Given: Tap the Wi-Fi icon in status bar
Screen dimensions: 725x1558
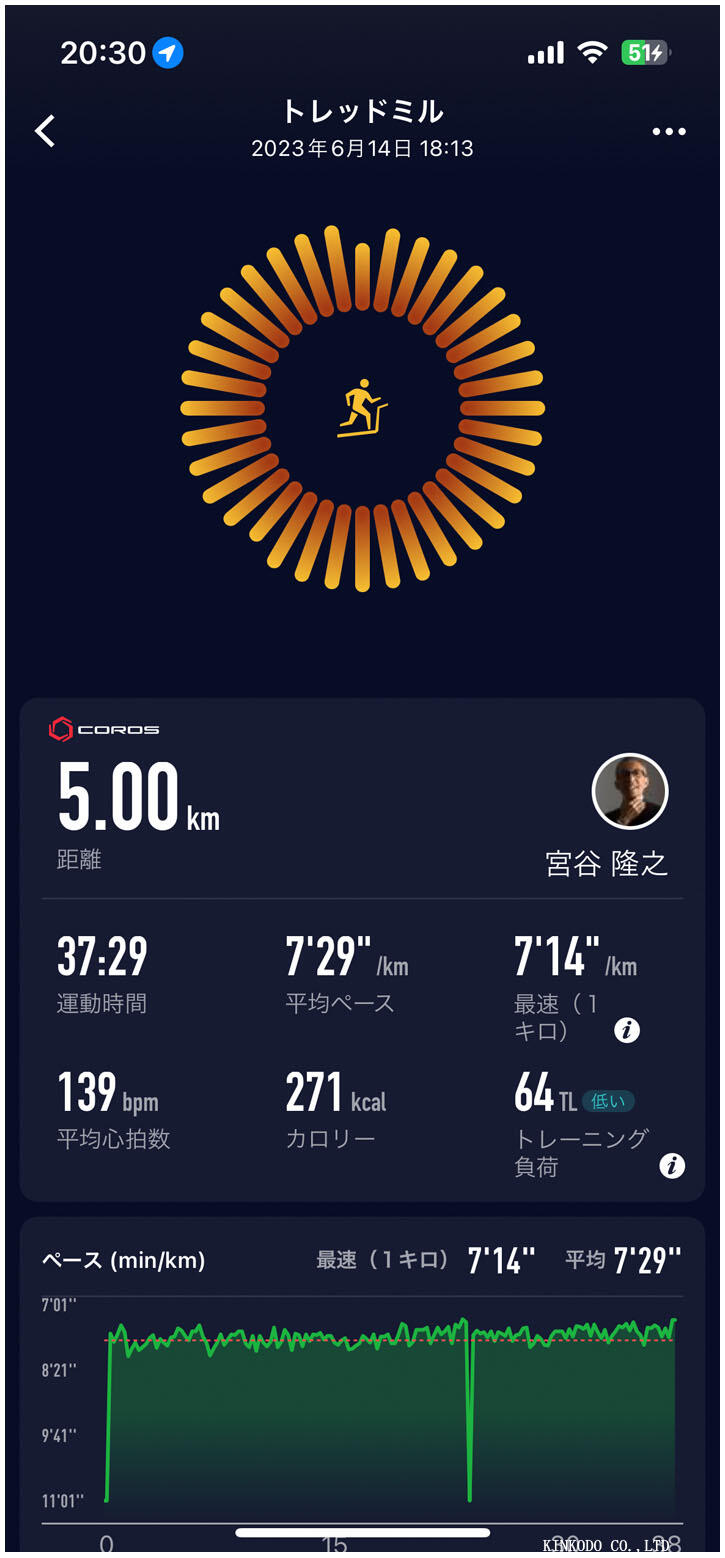Looking at the screenshot, I should (x=593, y=52).
